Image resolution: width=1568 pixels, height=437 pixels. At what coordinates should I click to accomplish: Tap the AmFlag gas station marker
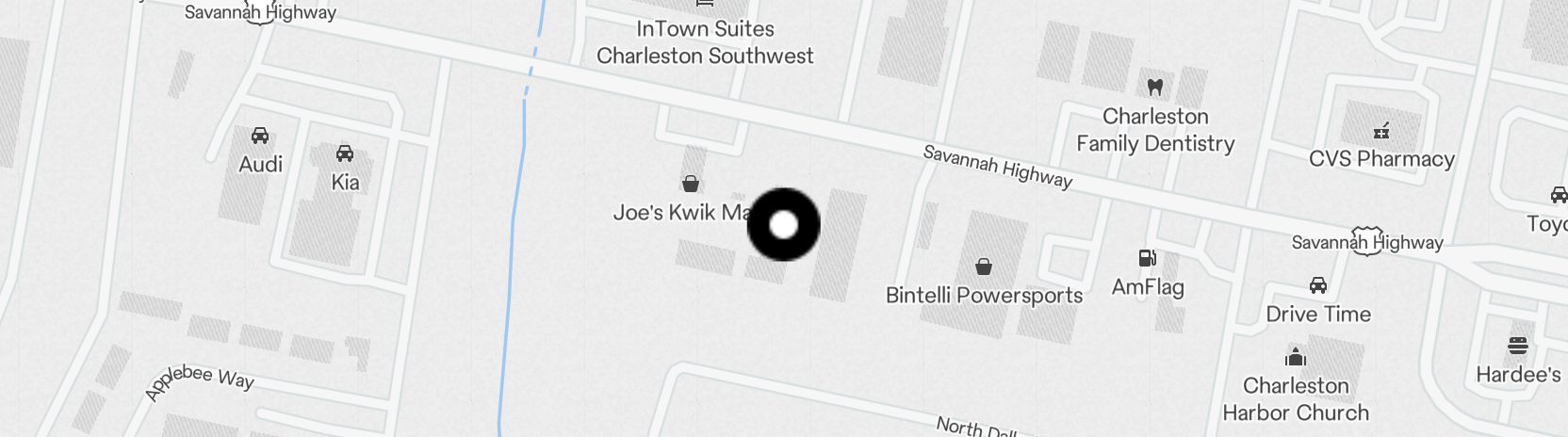1148,258
